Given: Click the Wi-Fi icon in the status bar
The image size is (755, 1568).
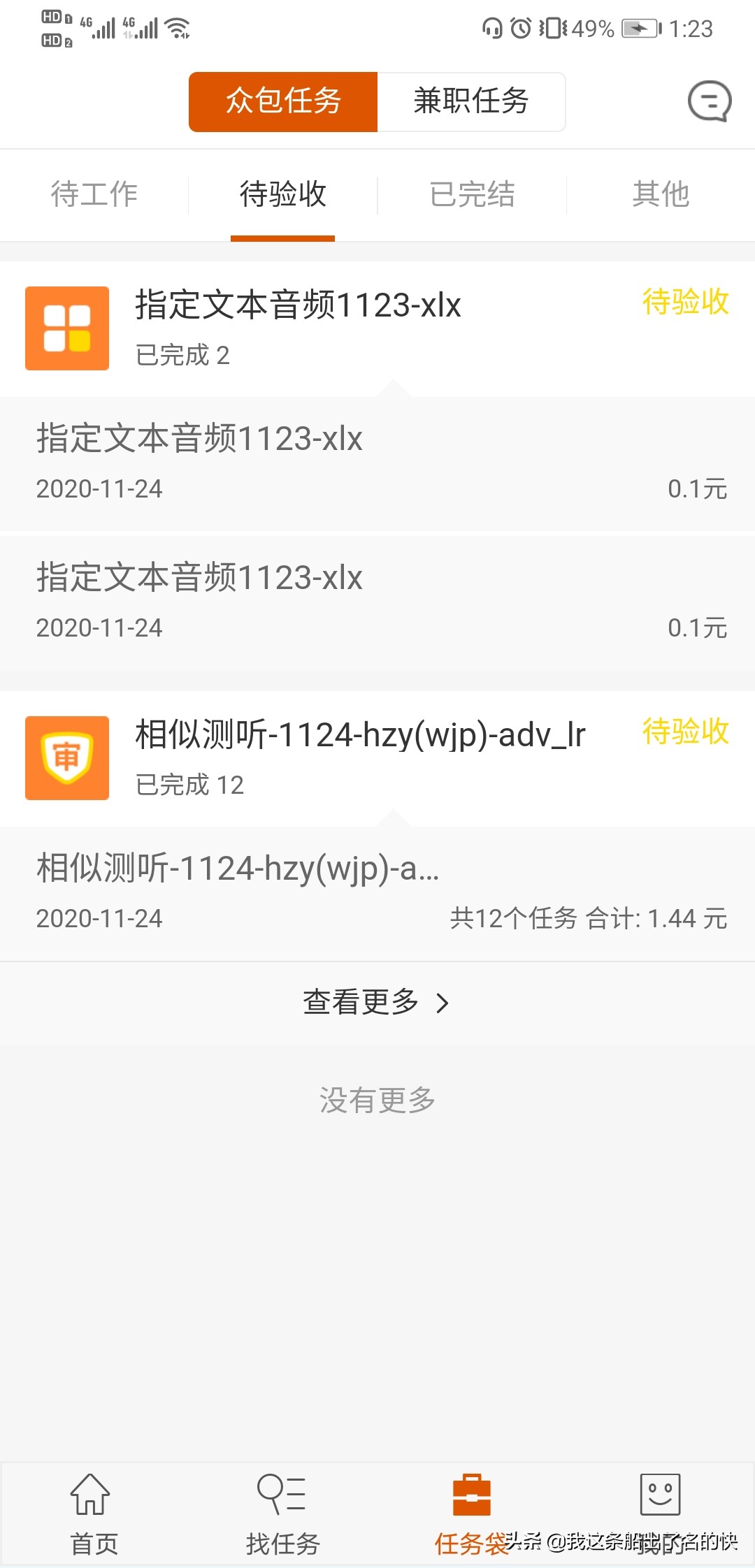Looking at the screenshot, I should point(177,28).
